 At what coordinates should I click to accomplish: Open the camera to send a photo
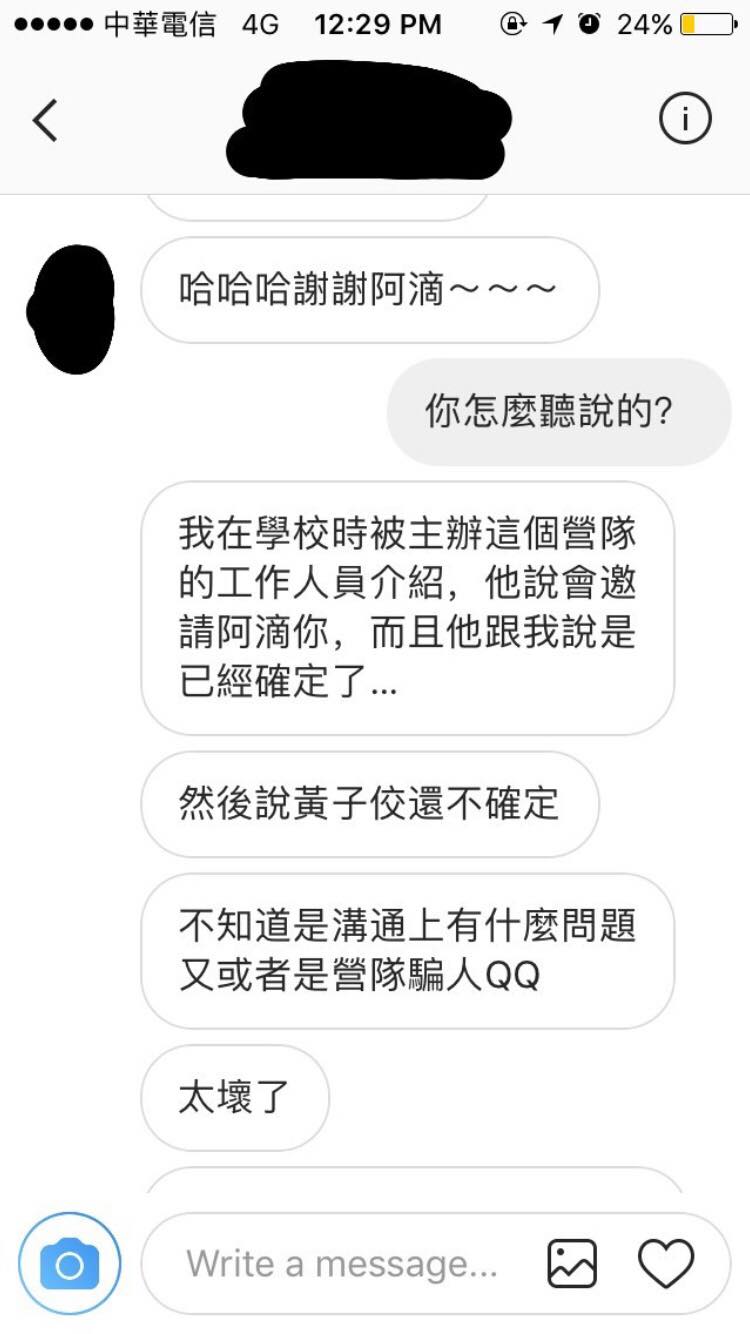point(69,1264)
